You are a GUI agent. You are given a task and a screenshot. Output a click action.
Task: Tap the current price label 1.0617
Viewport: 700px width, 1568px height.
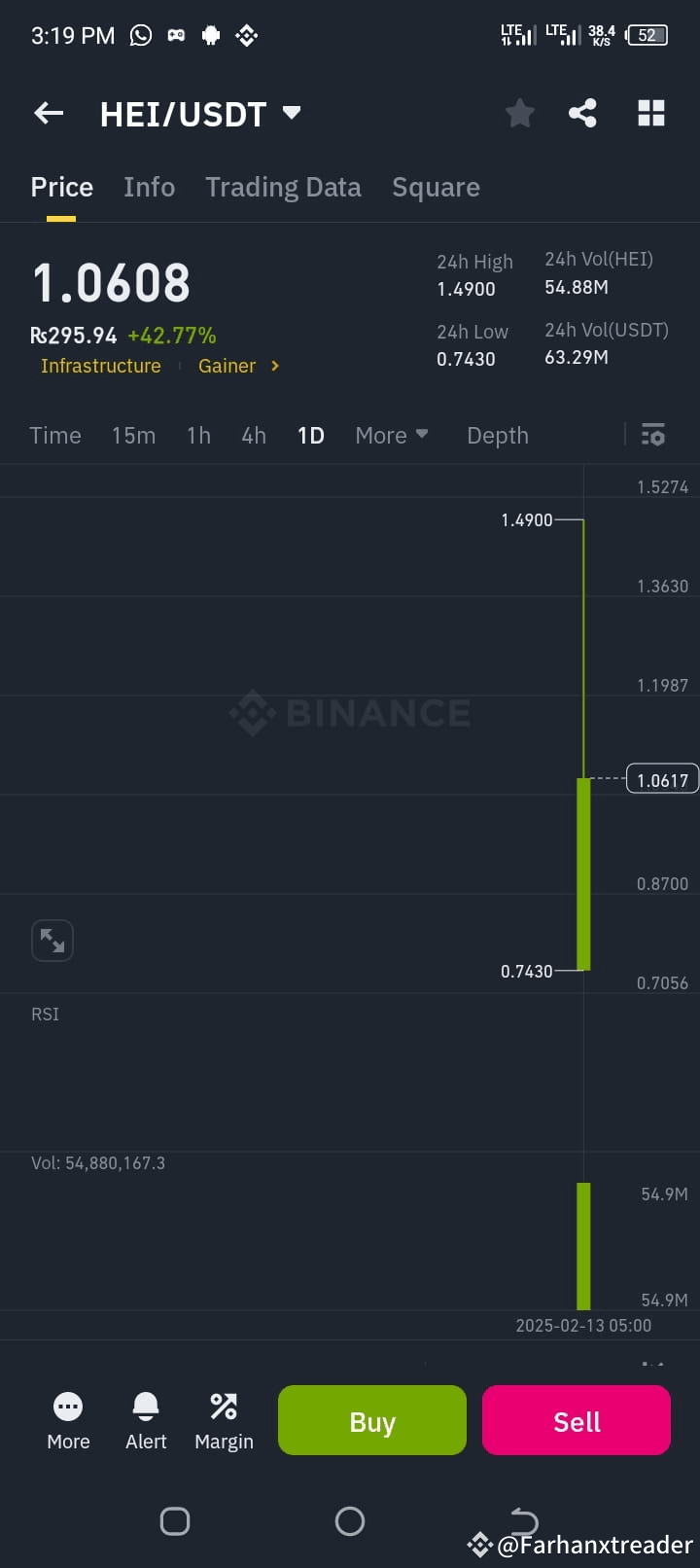pyautogui.click(x=662, y=778)
